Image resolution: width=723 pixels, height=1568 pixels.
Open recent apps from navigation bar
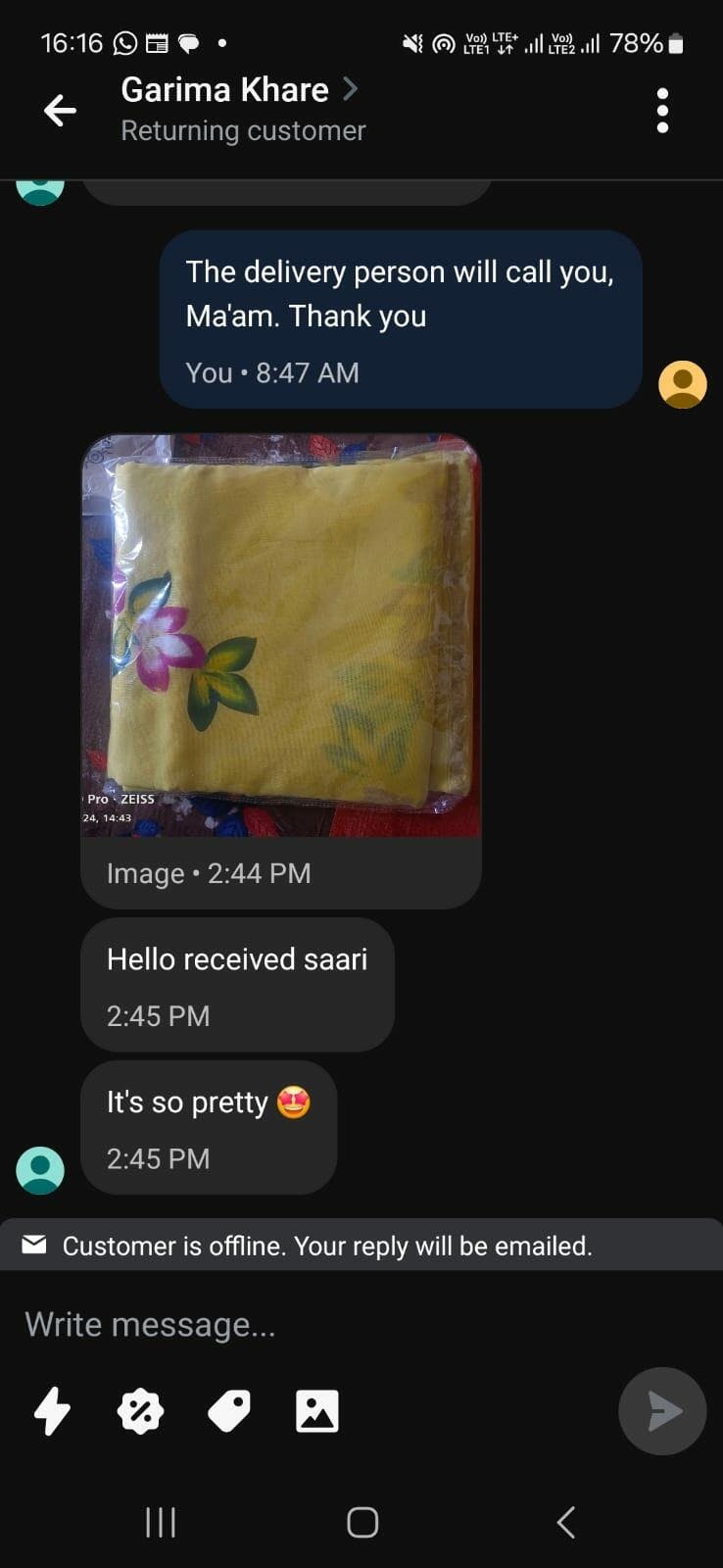(x=161, y=1522)
